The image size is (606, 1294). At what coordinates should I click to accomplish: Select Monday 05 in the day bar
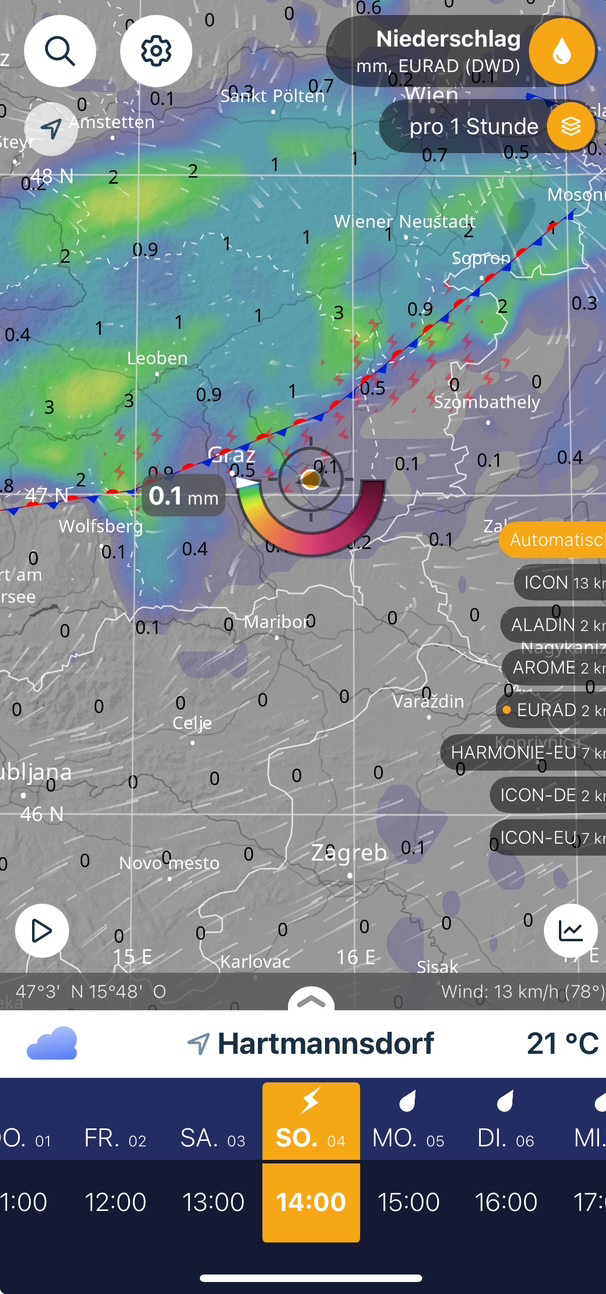[x=409, y=1121]
